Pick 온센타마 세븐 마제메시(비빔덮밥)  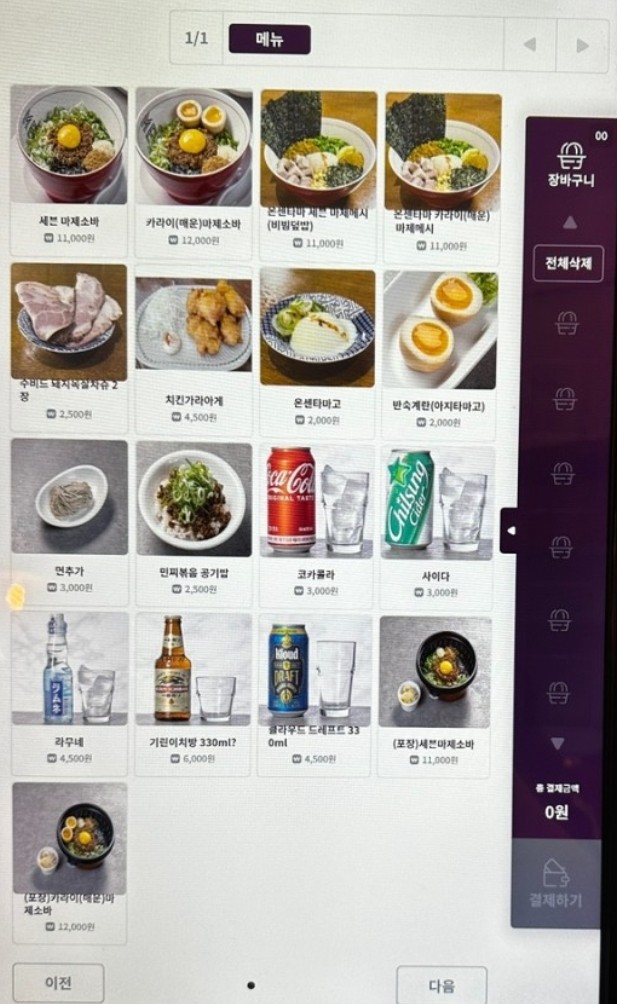318,170
